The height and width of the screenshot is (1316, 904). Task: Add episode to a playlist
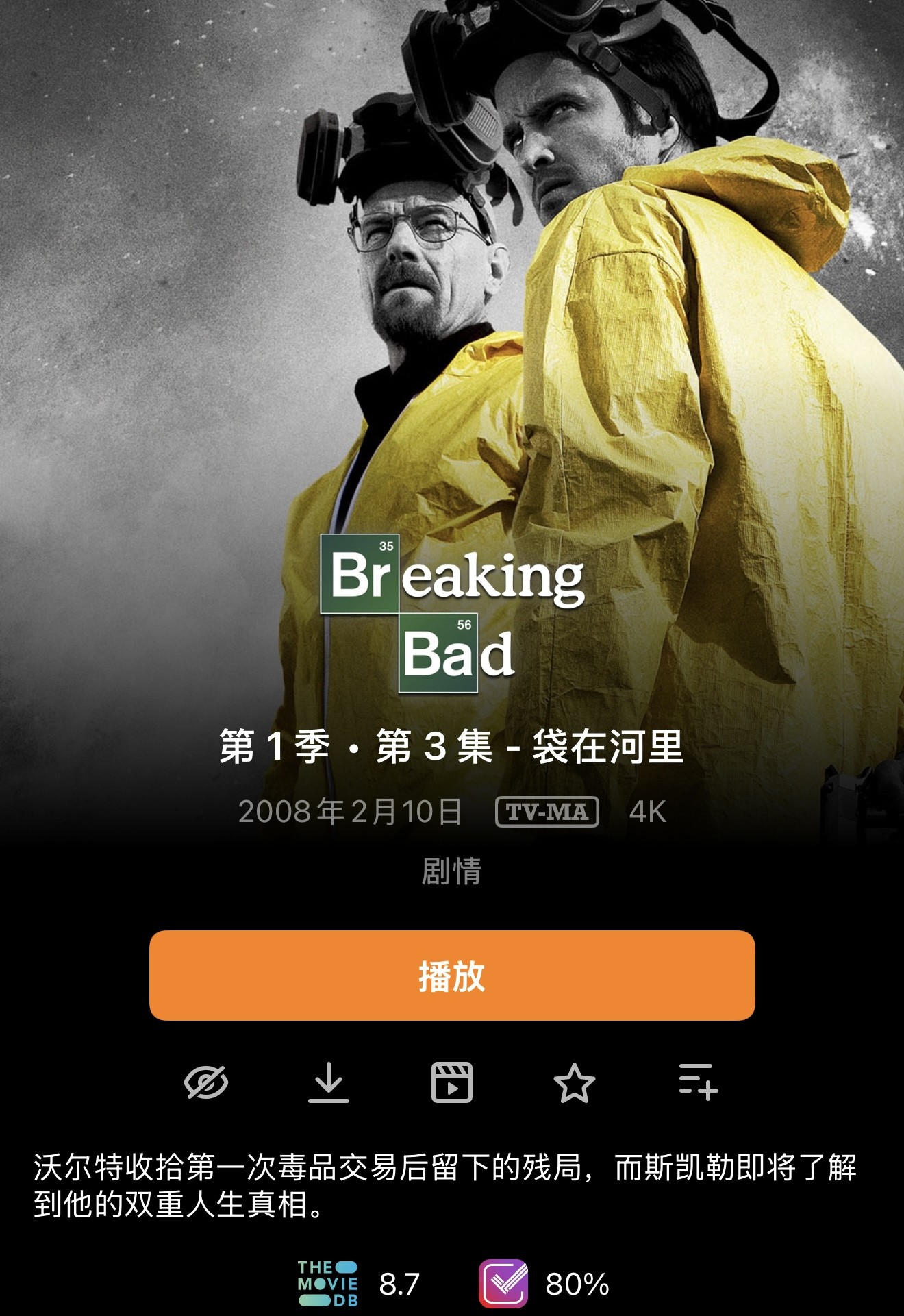coord(698,1082)
